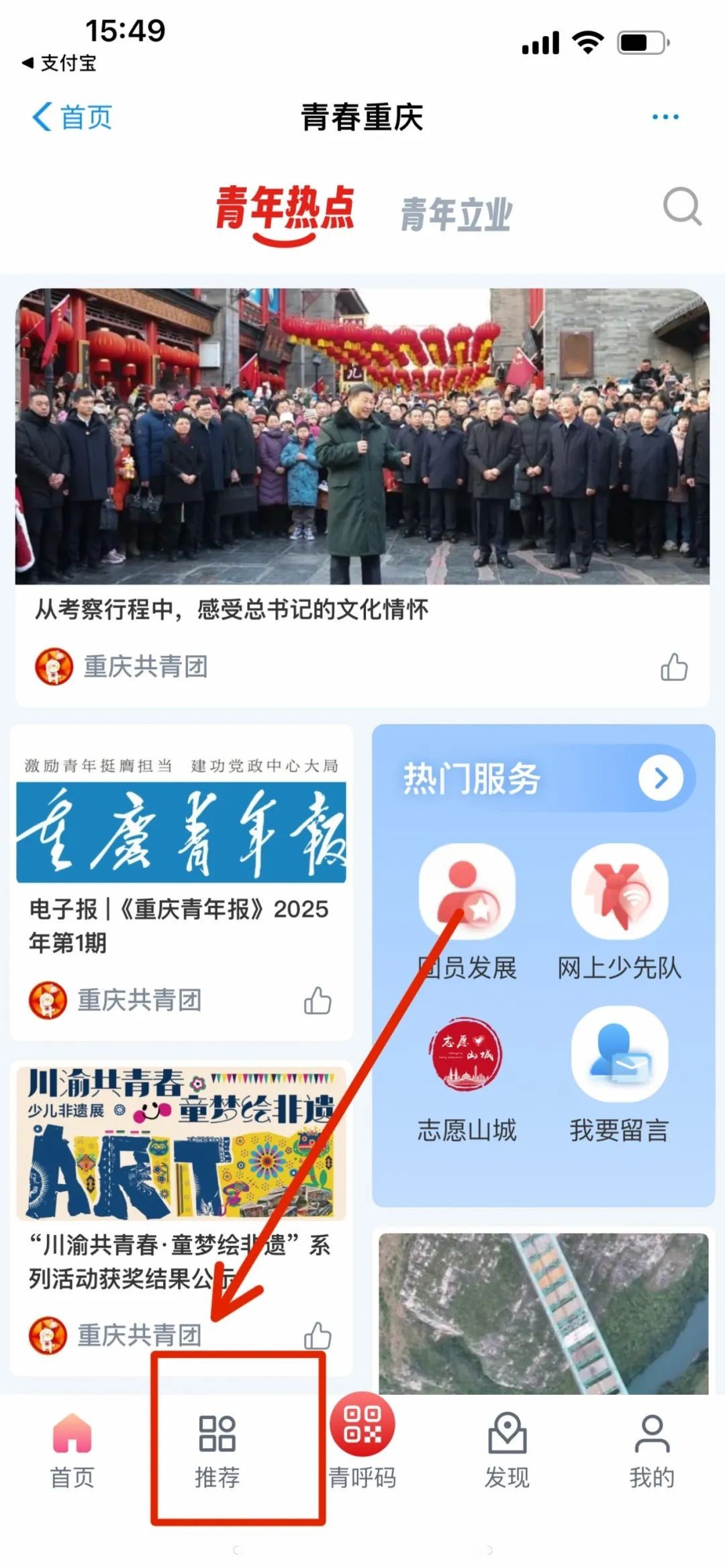Viewport: 725px width, 1568px height.
Task: Switch to the 推荐 bottom tab
Action: point(217,1450)
